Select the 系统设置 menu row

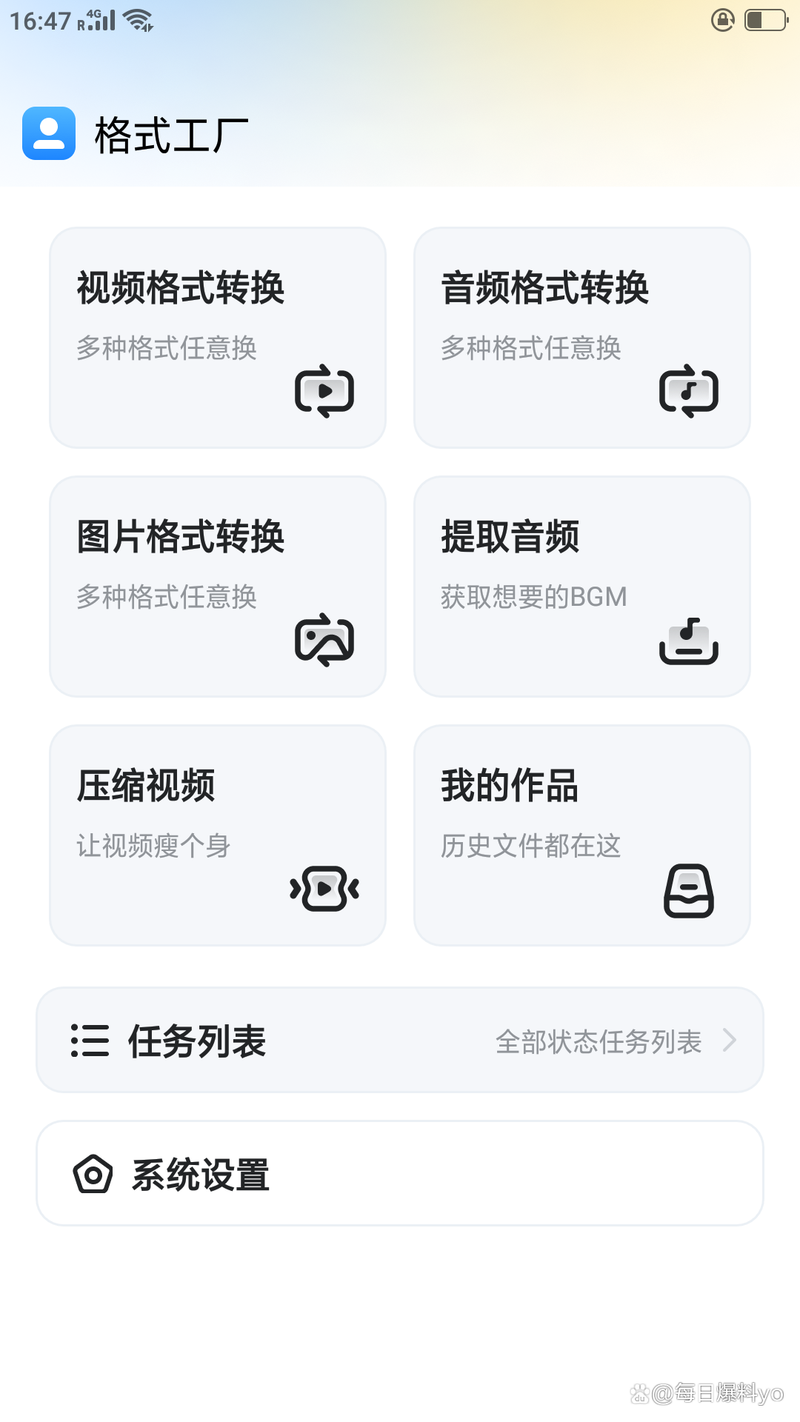[x=400, y=1173]
